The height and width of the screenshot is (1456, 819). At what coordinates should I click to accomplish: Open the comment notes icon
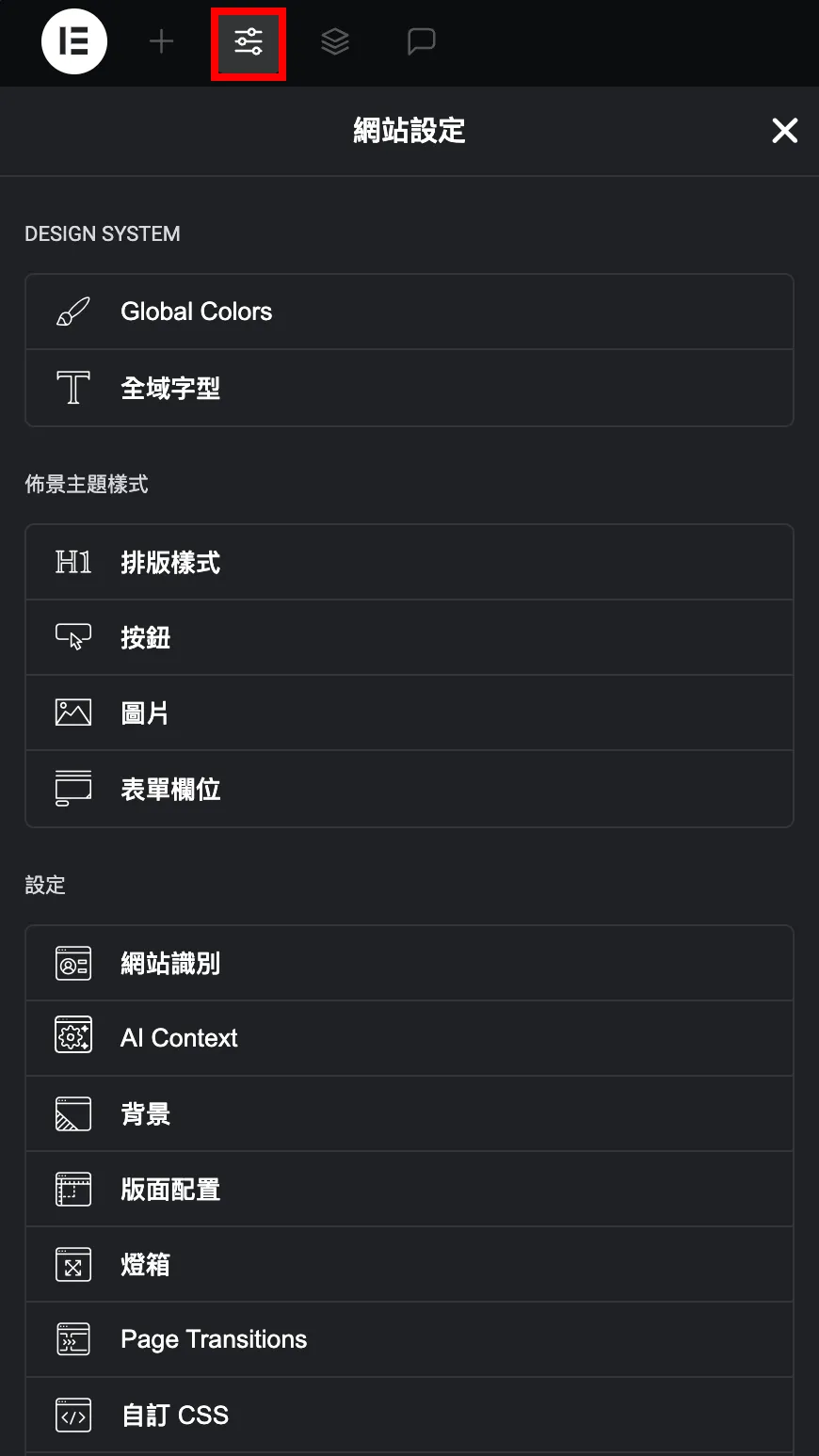(421, 41)
